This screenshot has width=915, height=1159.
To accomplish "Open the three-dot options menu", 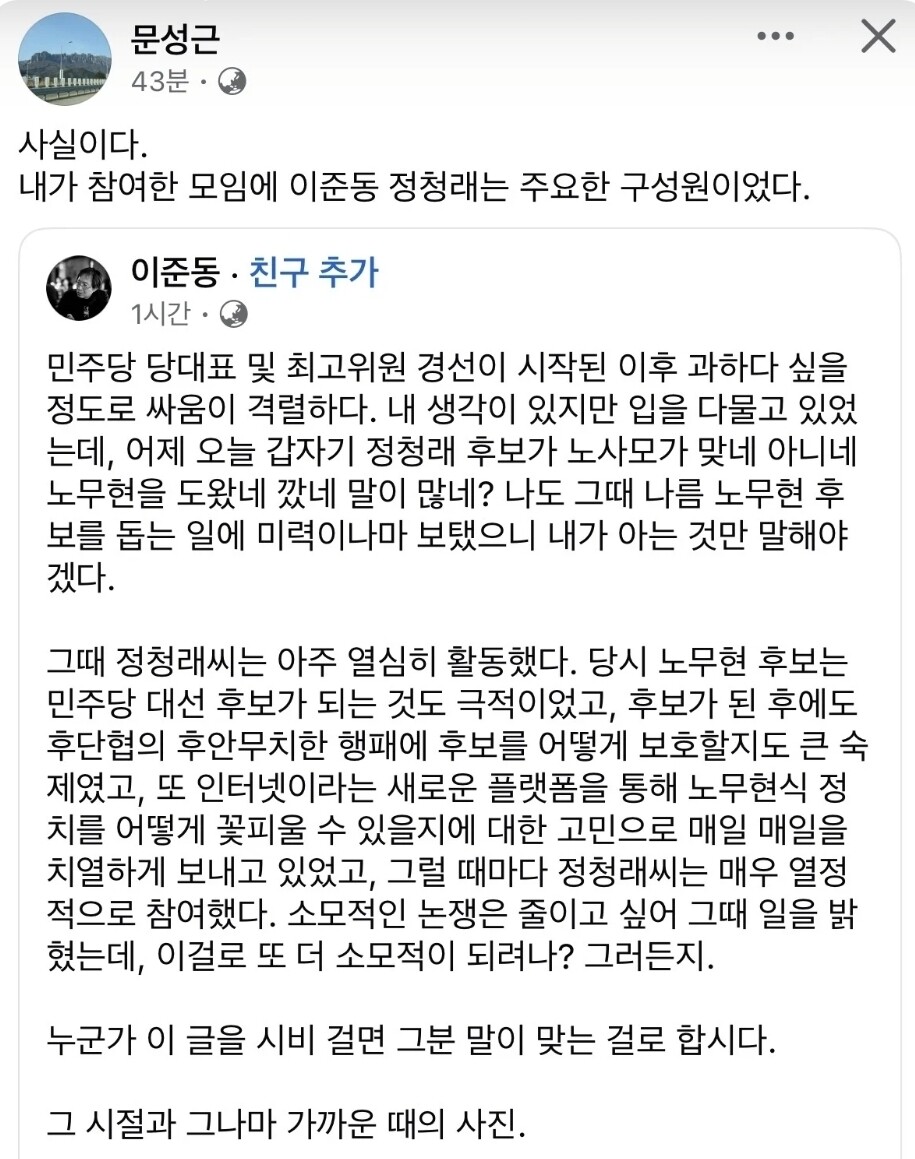I will (775, 36).
